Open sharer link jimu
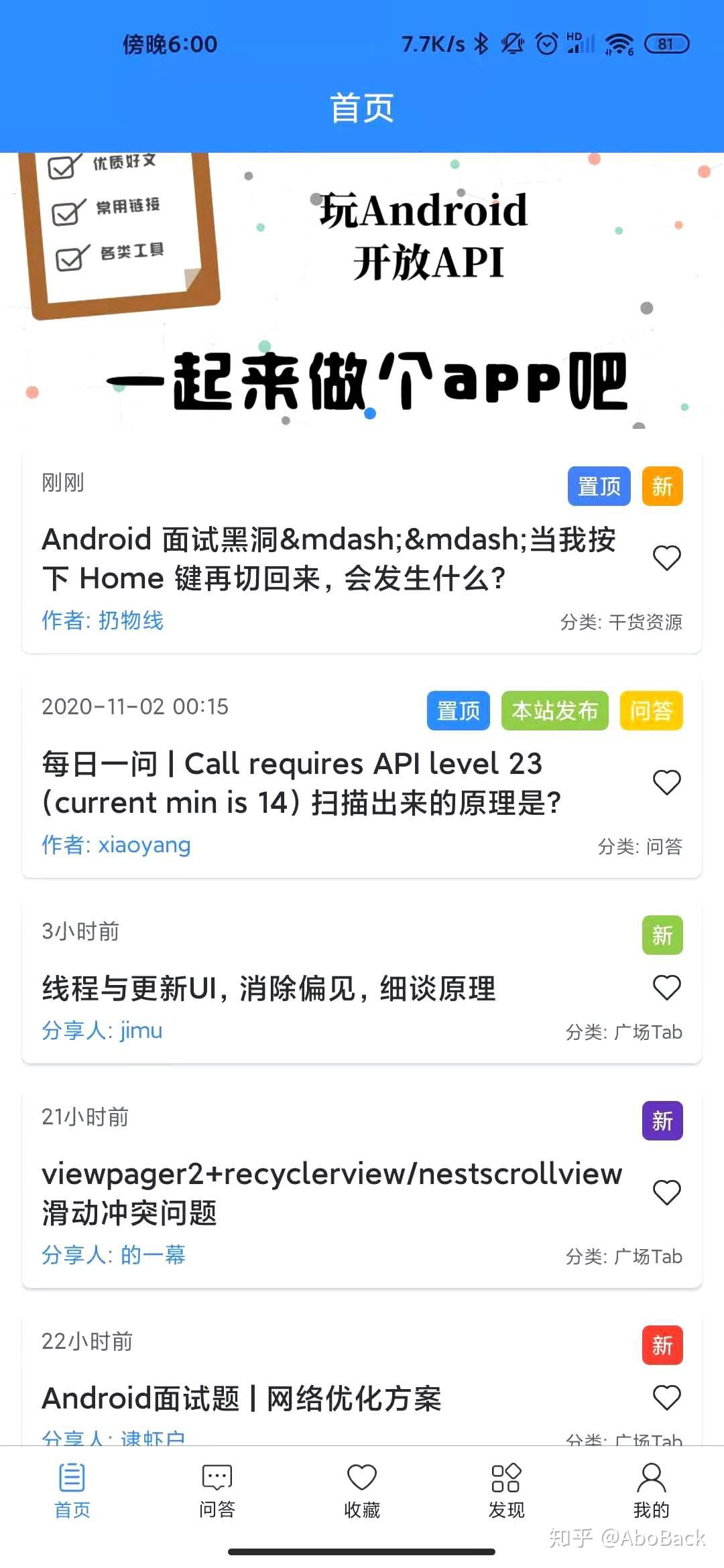 tap(140, 1031)
